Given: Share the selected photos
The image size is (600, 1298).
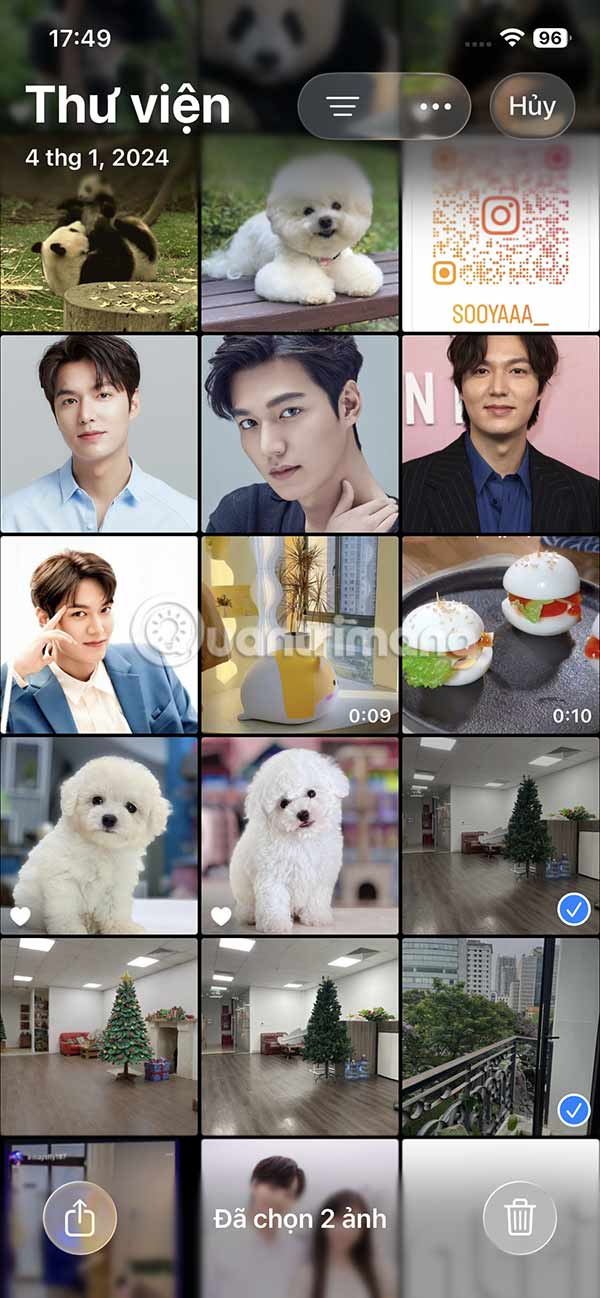Looking at the screenshot, I should (x=80, y=1218).
